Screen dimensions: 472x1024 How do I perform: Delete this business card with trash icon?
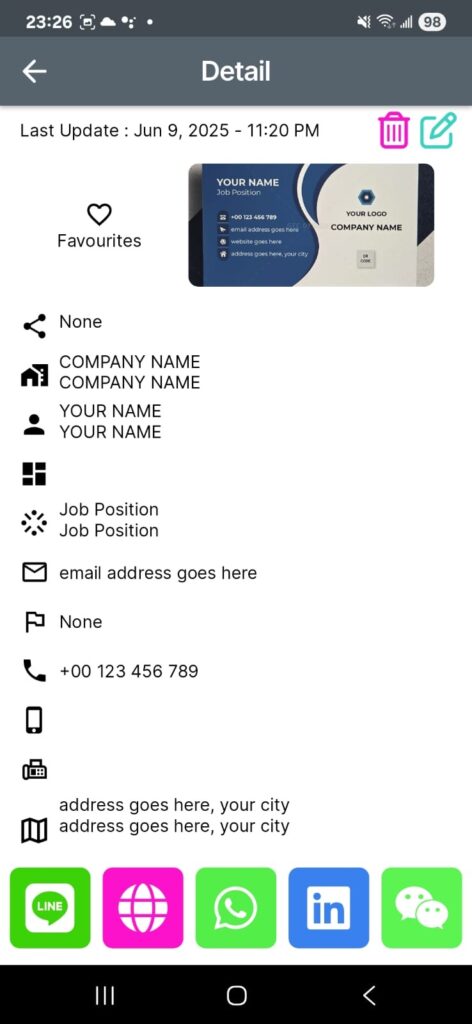click(x=394, y=130)
